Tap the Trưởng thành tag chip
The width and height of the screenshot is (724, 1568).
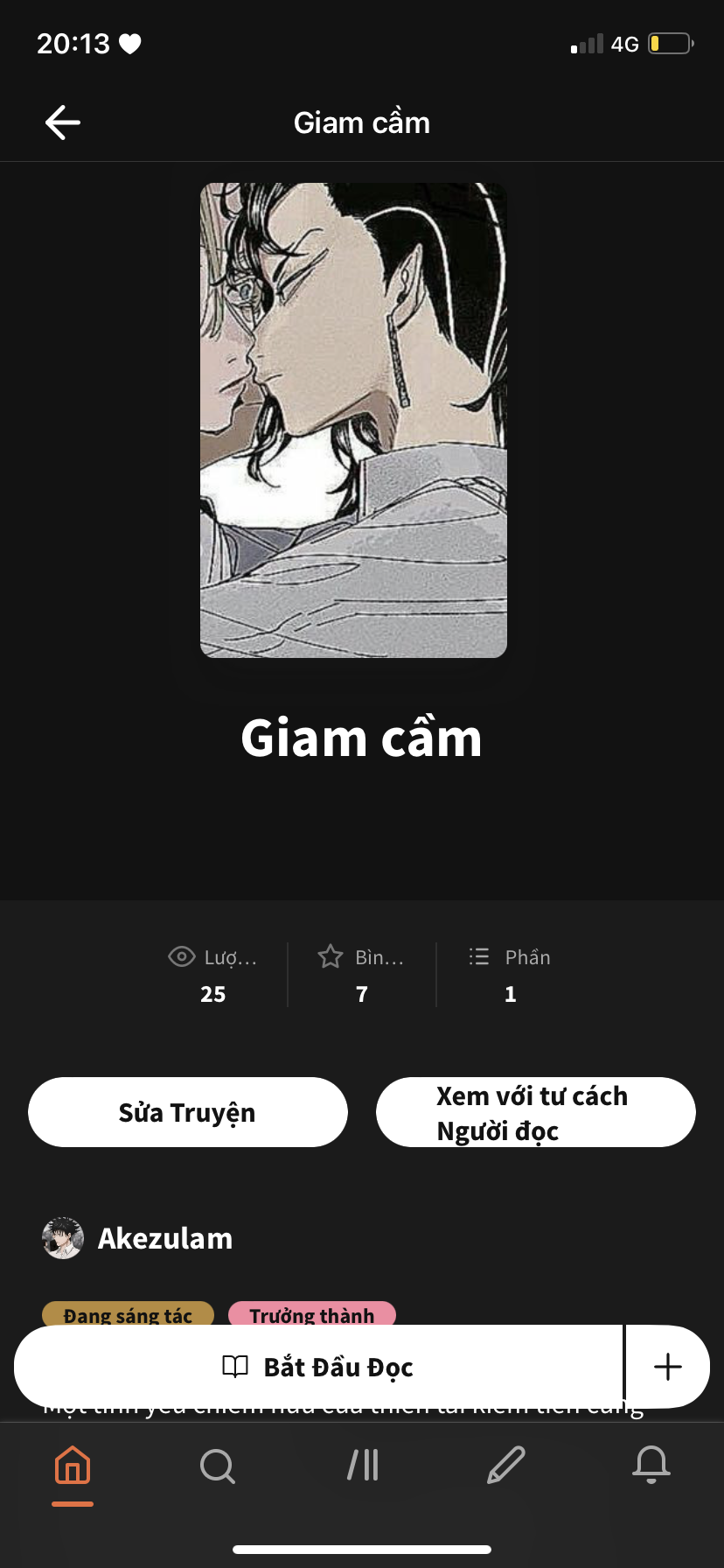[311, 1314]
